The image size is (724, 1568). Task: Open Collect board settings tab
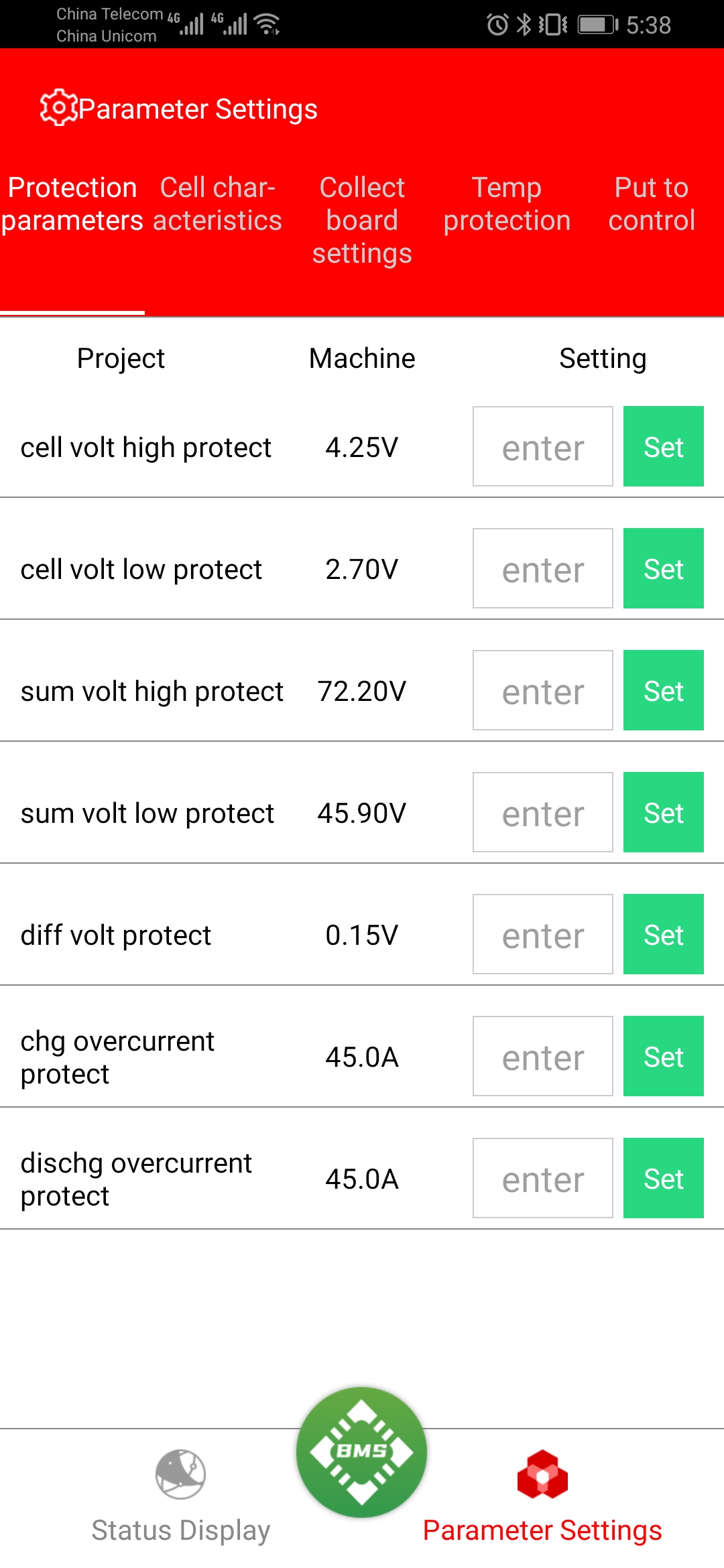point(362,220)
